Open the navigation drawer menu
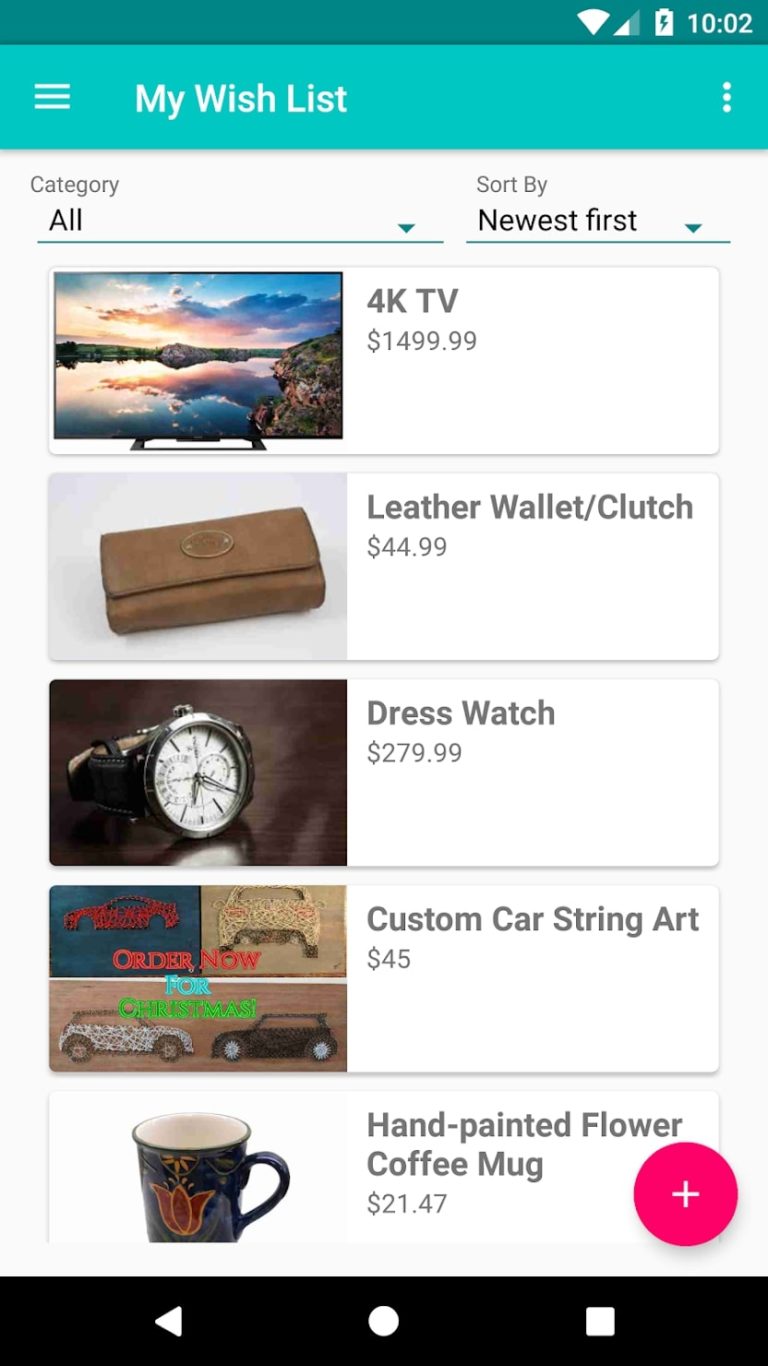 pos(52,97)
